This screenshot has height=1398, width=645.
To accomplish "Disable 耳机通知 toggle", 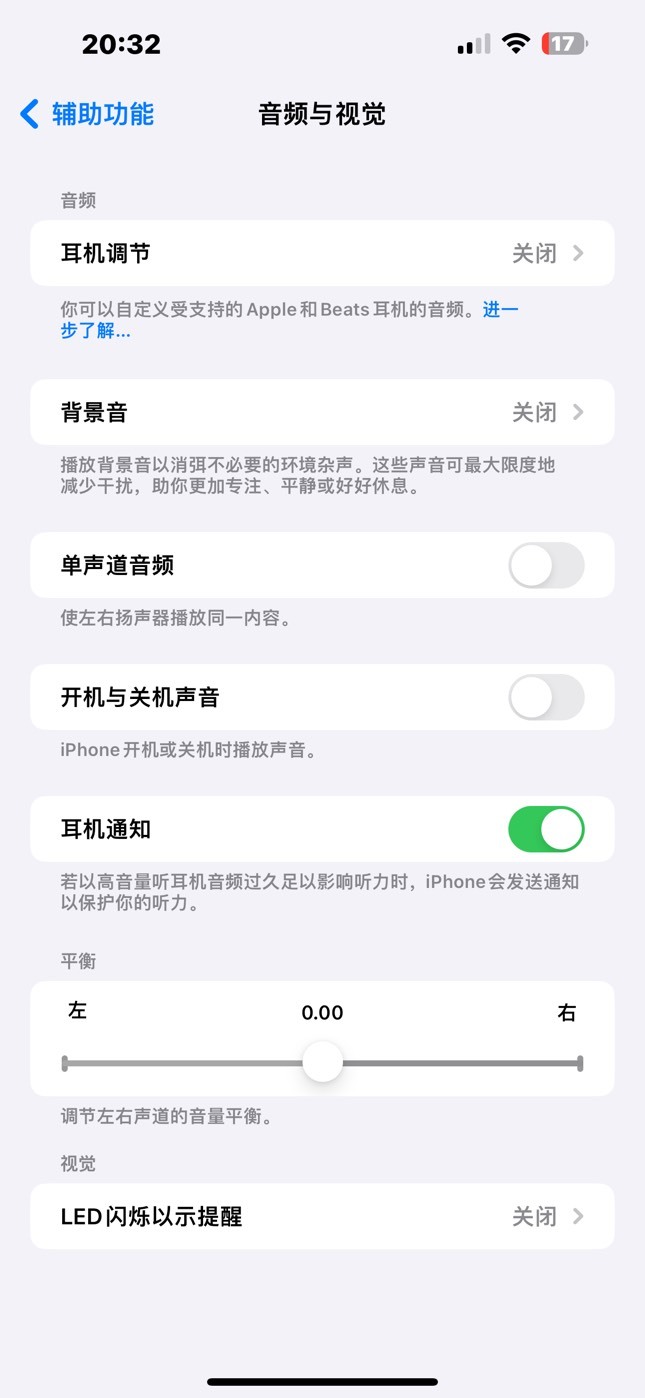I will [546, 829].
